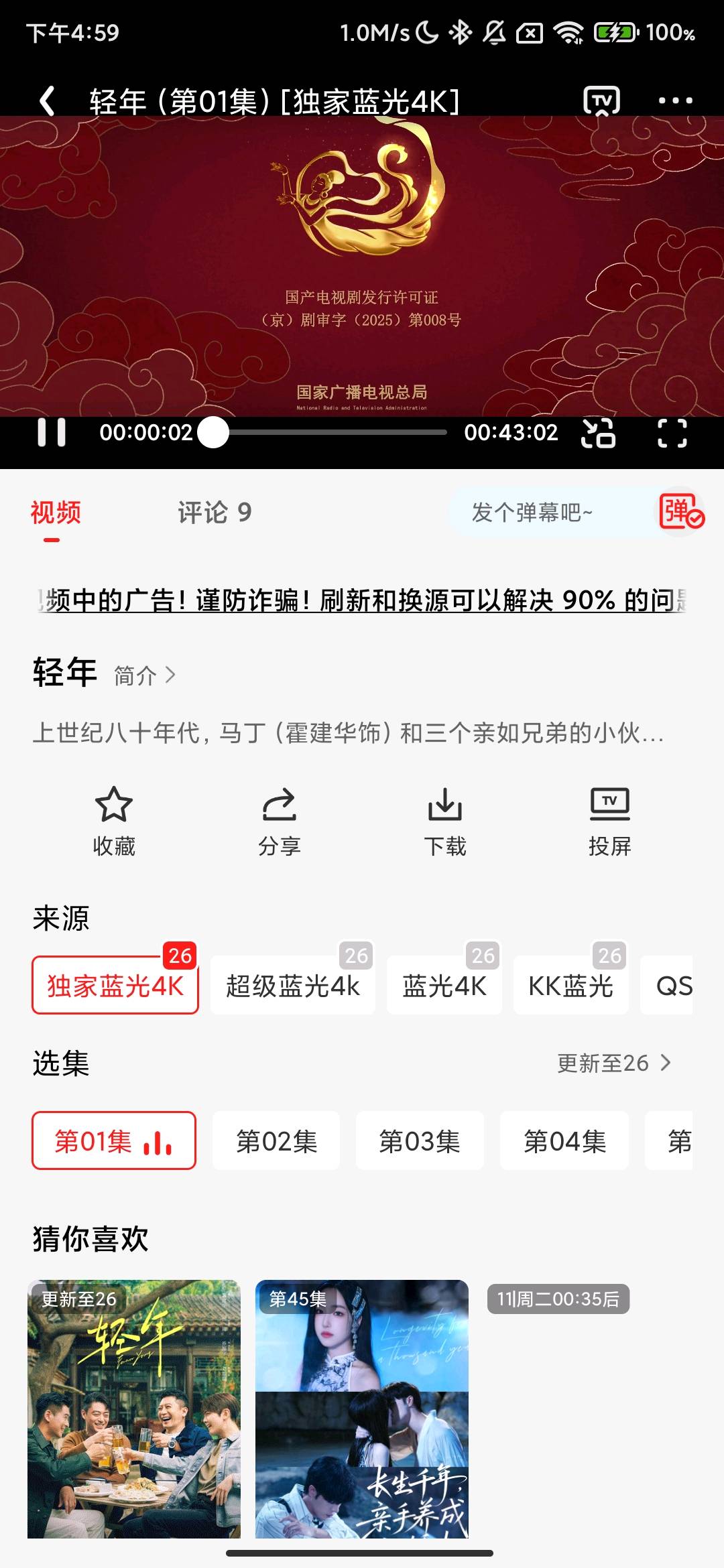
Task: Expand the 简介 synopsis section
Action: tap(143, 677)
